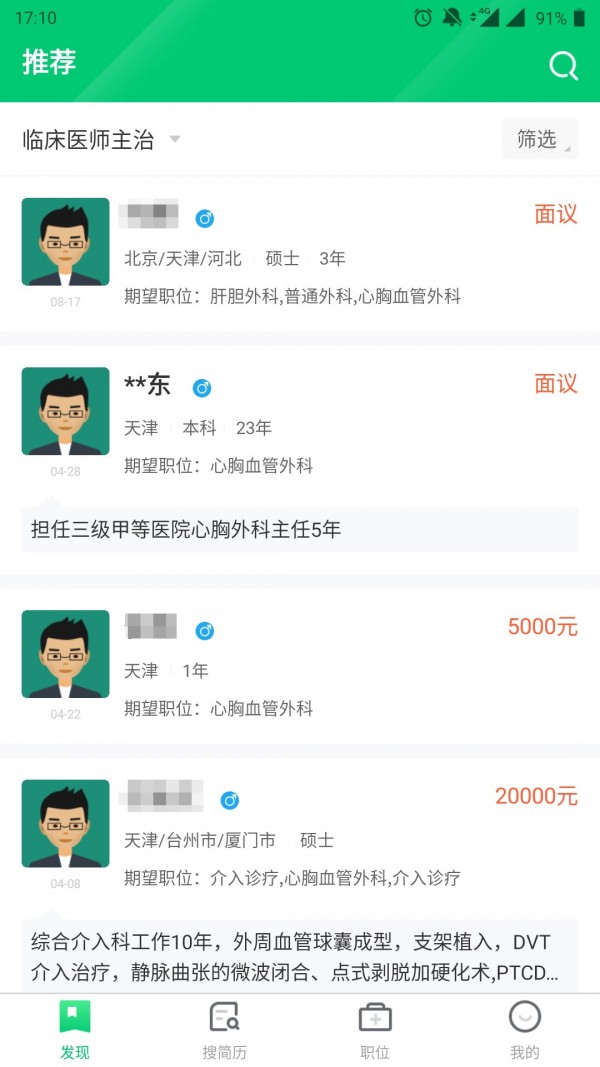Switch to the 发现 tab
Viewport: 600px width, 1067px height.
(75, 1030)
